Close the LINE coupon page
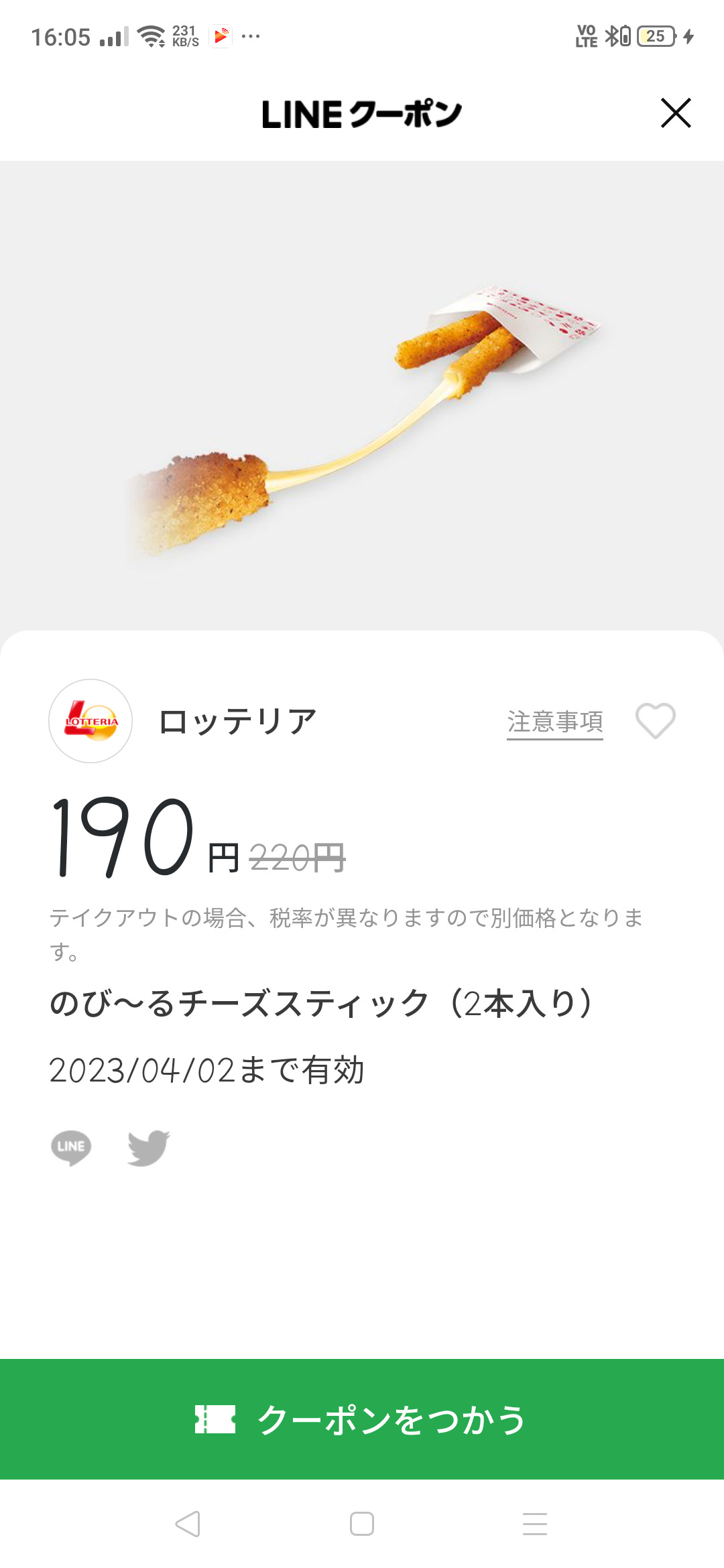This screenshot has height=1568, width=724. pos(675,113)
